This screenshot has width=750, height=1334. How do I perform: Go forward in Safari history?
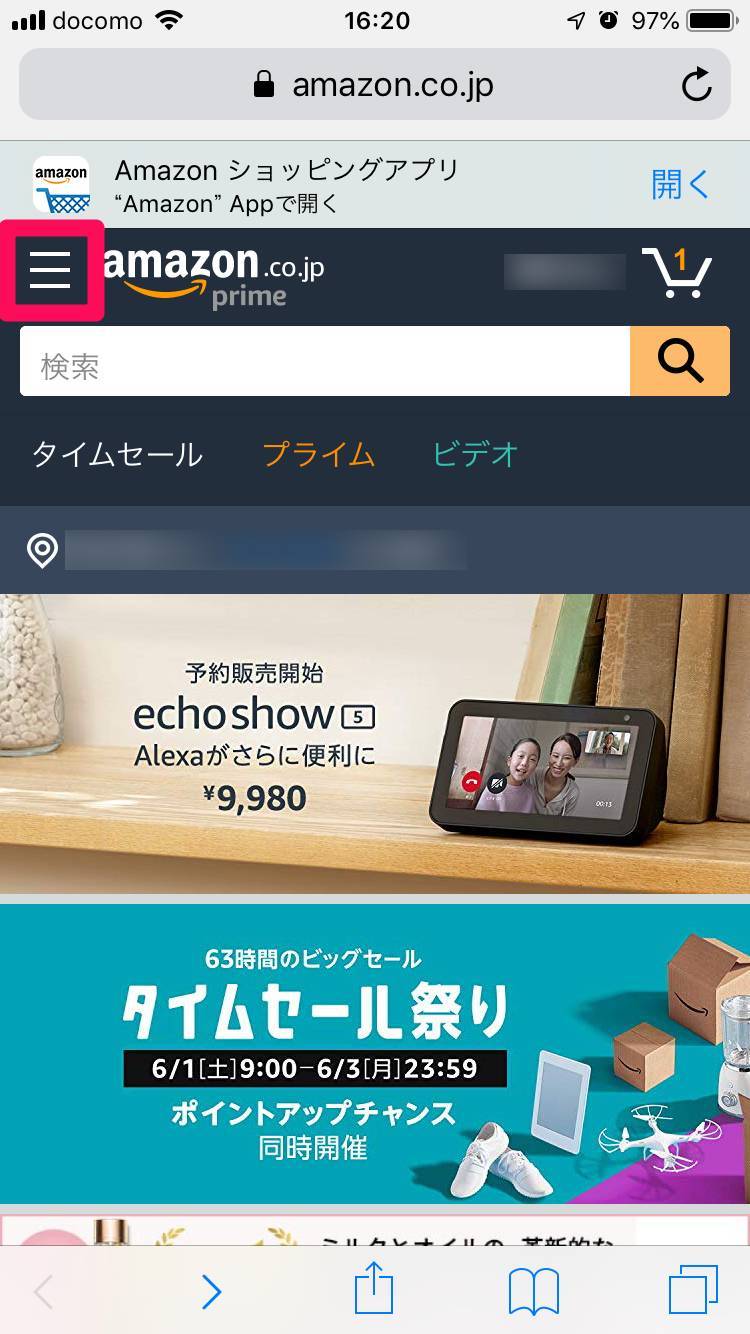tap(211, 1292)
